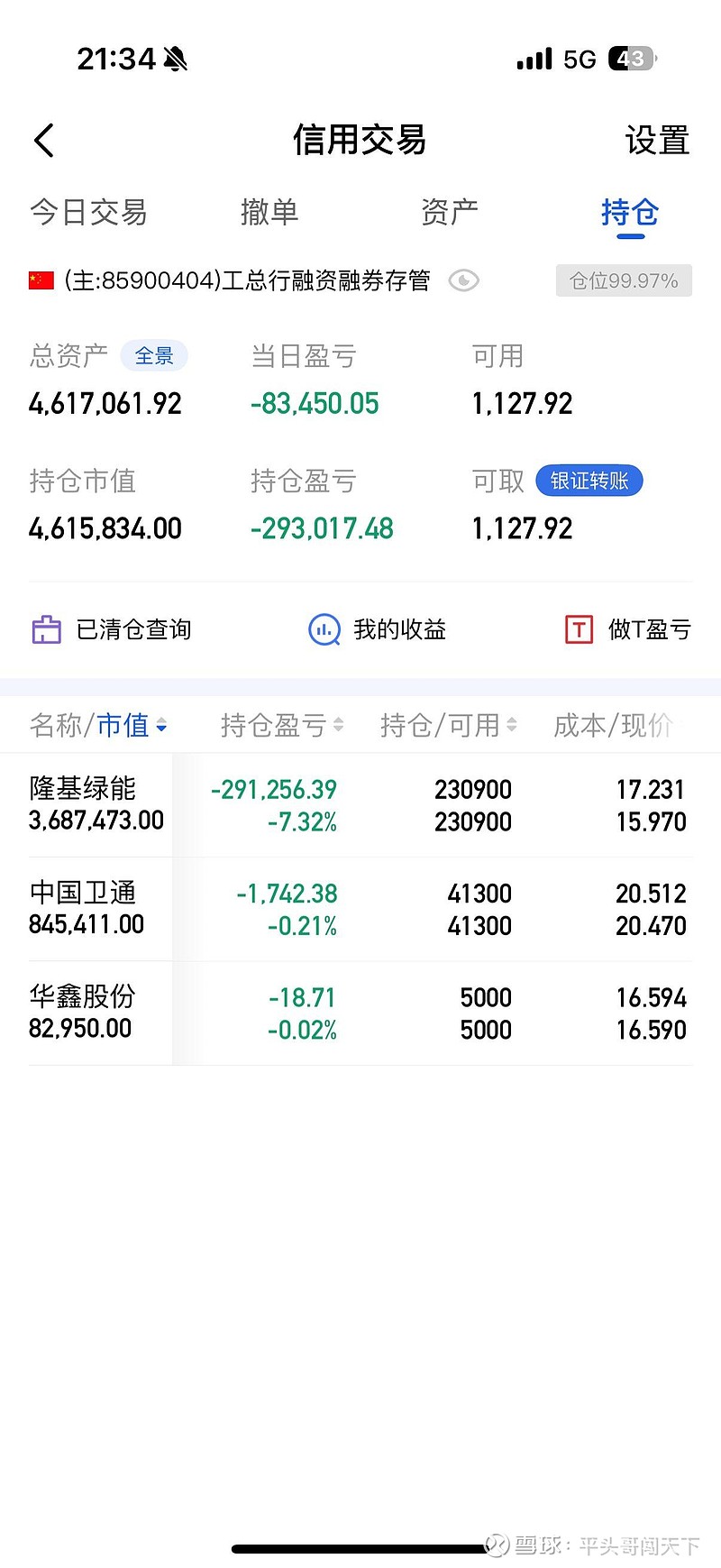Open the 隆基绿能 holding row

tap(360, 805)
